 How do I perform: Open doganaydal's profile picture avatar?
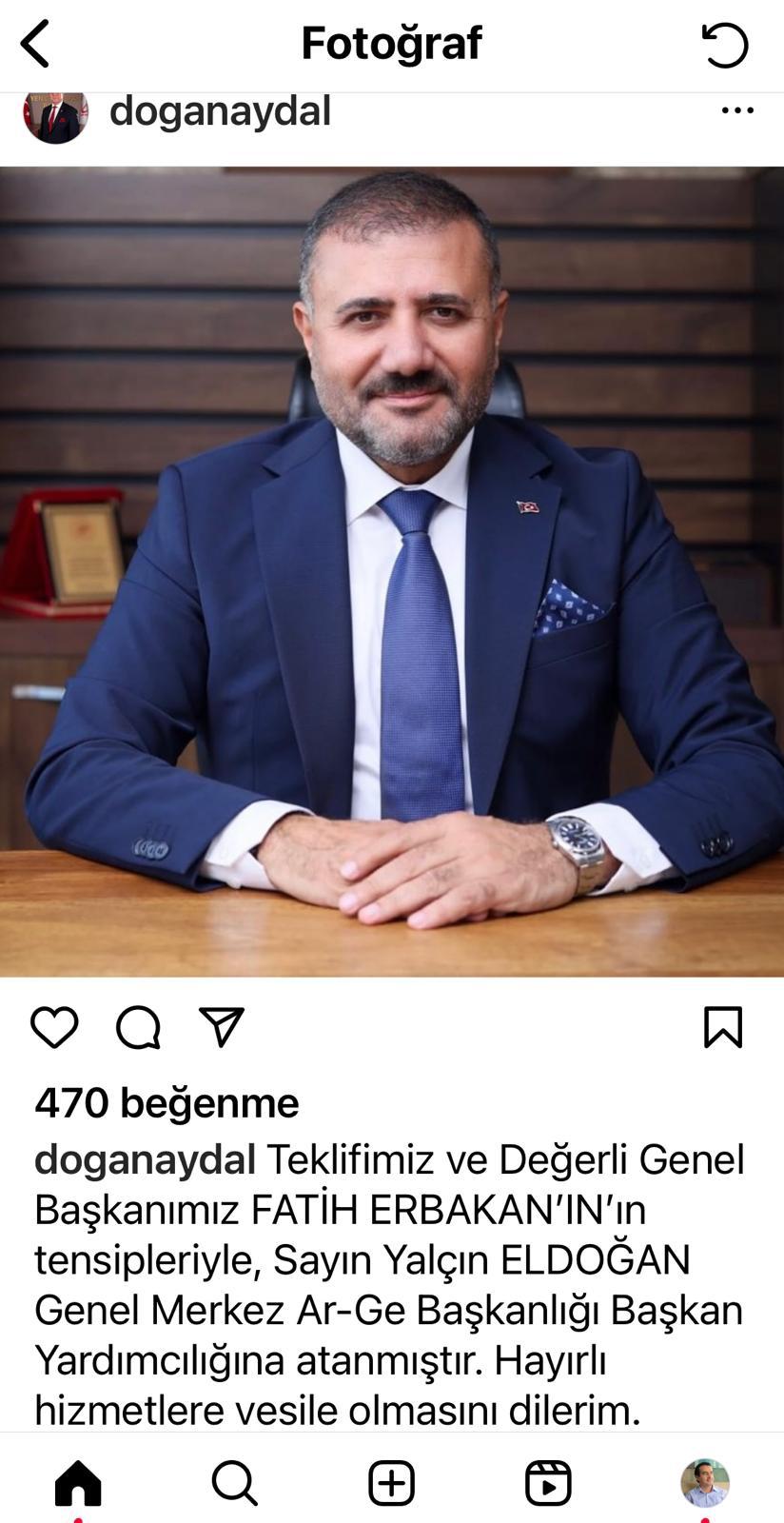[55, 116]
